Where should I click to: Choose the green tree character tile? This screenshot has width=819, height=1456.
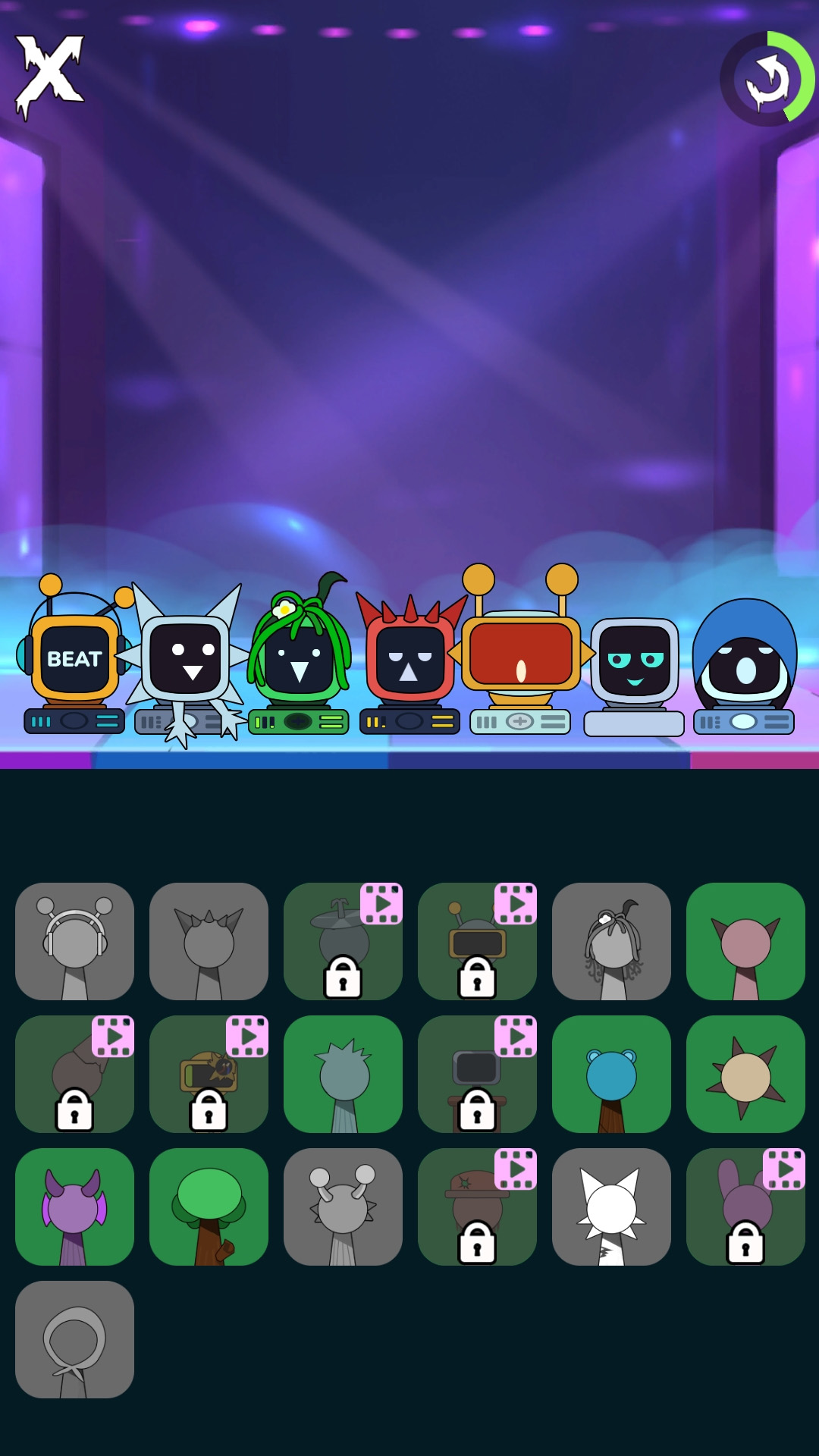209,1207
